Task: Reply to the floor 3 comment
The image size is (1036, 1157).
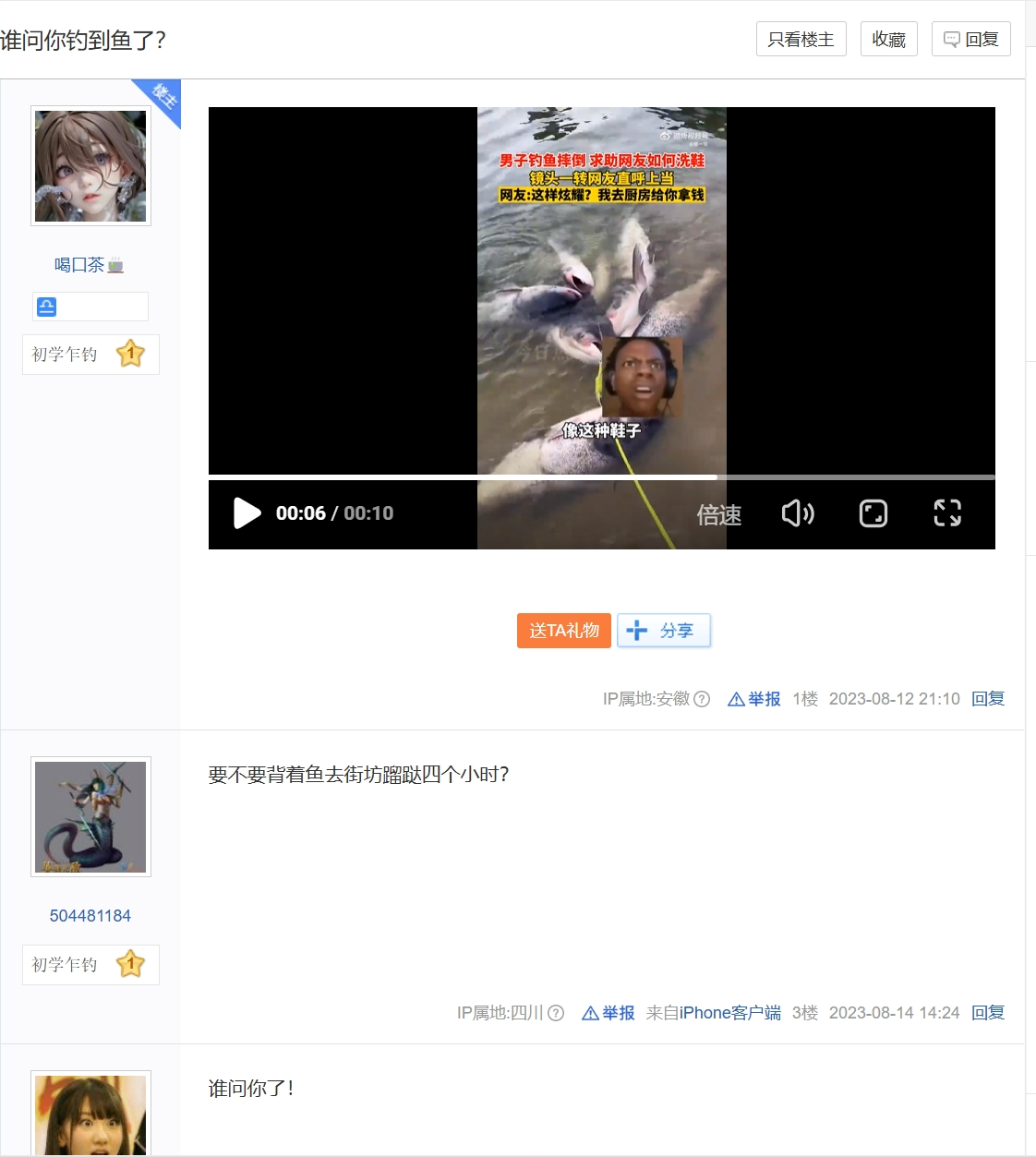Action: click(987, 1013)
